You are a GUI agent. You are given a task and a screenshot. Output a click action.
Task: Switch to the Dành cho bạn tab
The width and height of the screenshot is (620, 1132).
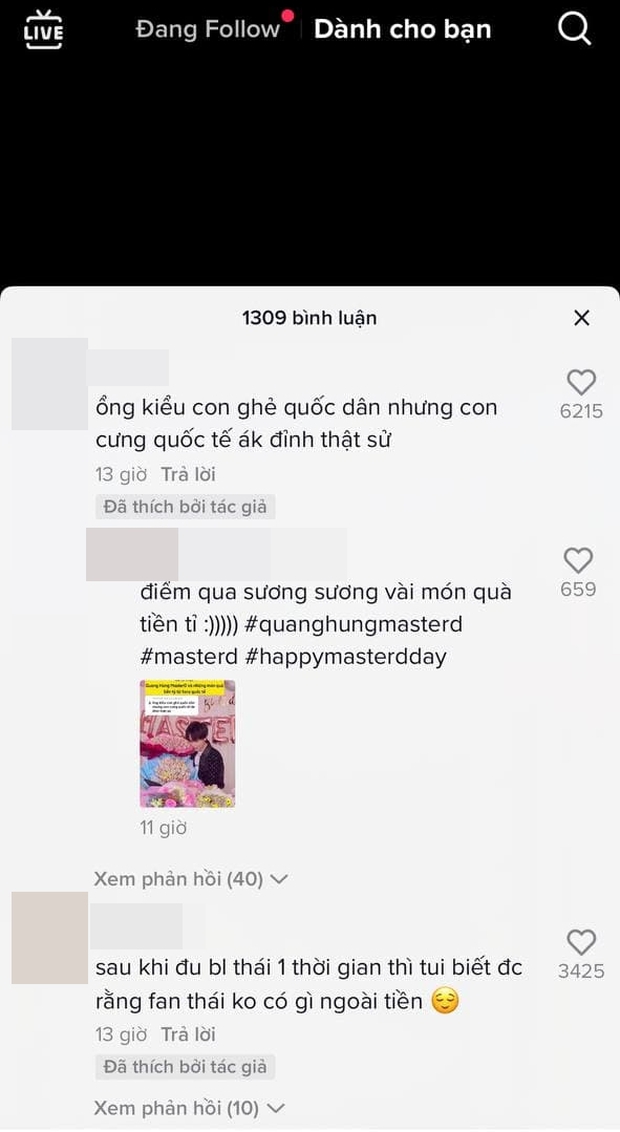[x=402, y=29]
